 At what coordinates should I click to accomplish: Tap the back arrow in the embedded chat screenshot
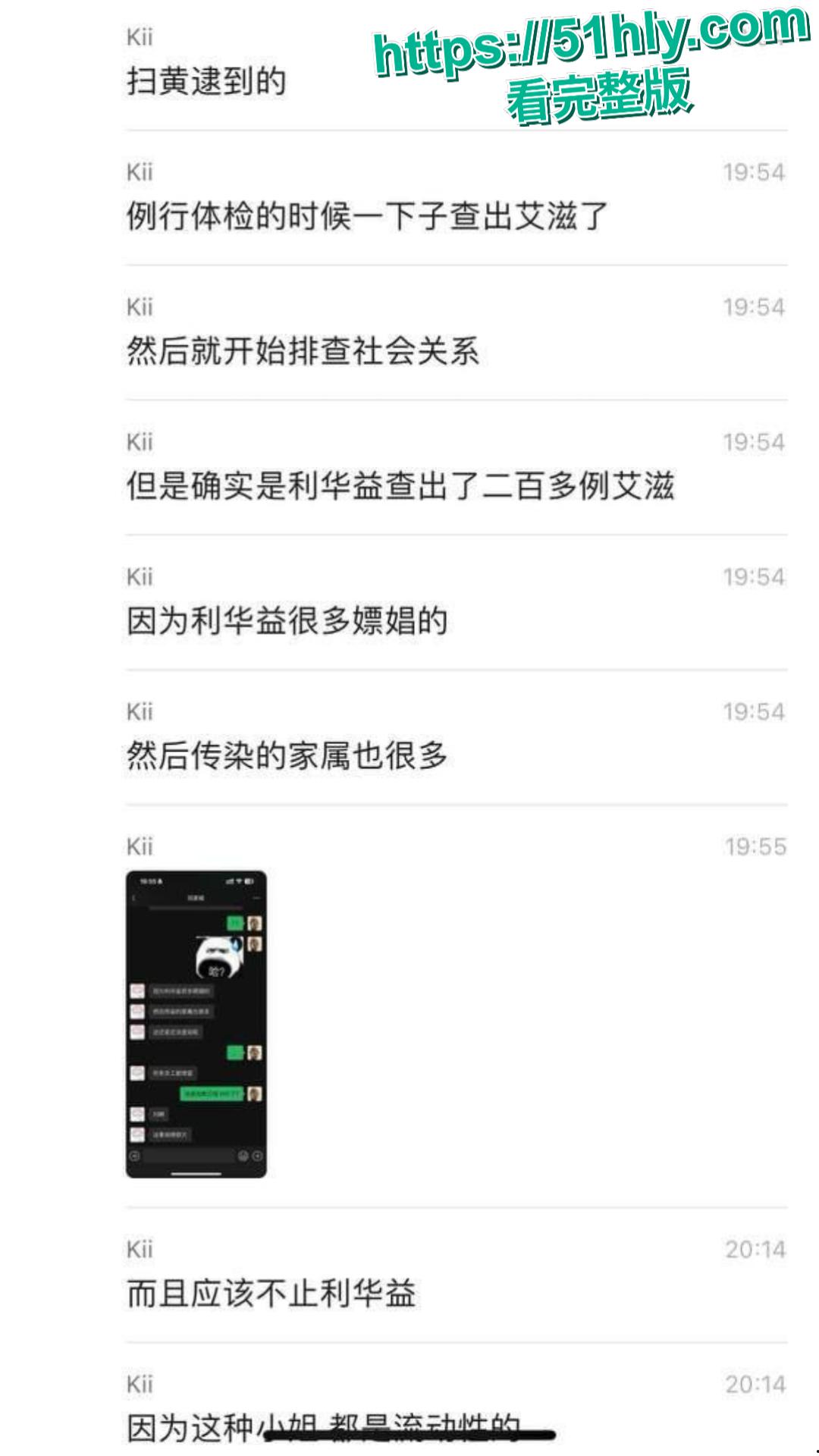[x=133, y=898]
